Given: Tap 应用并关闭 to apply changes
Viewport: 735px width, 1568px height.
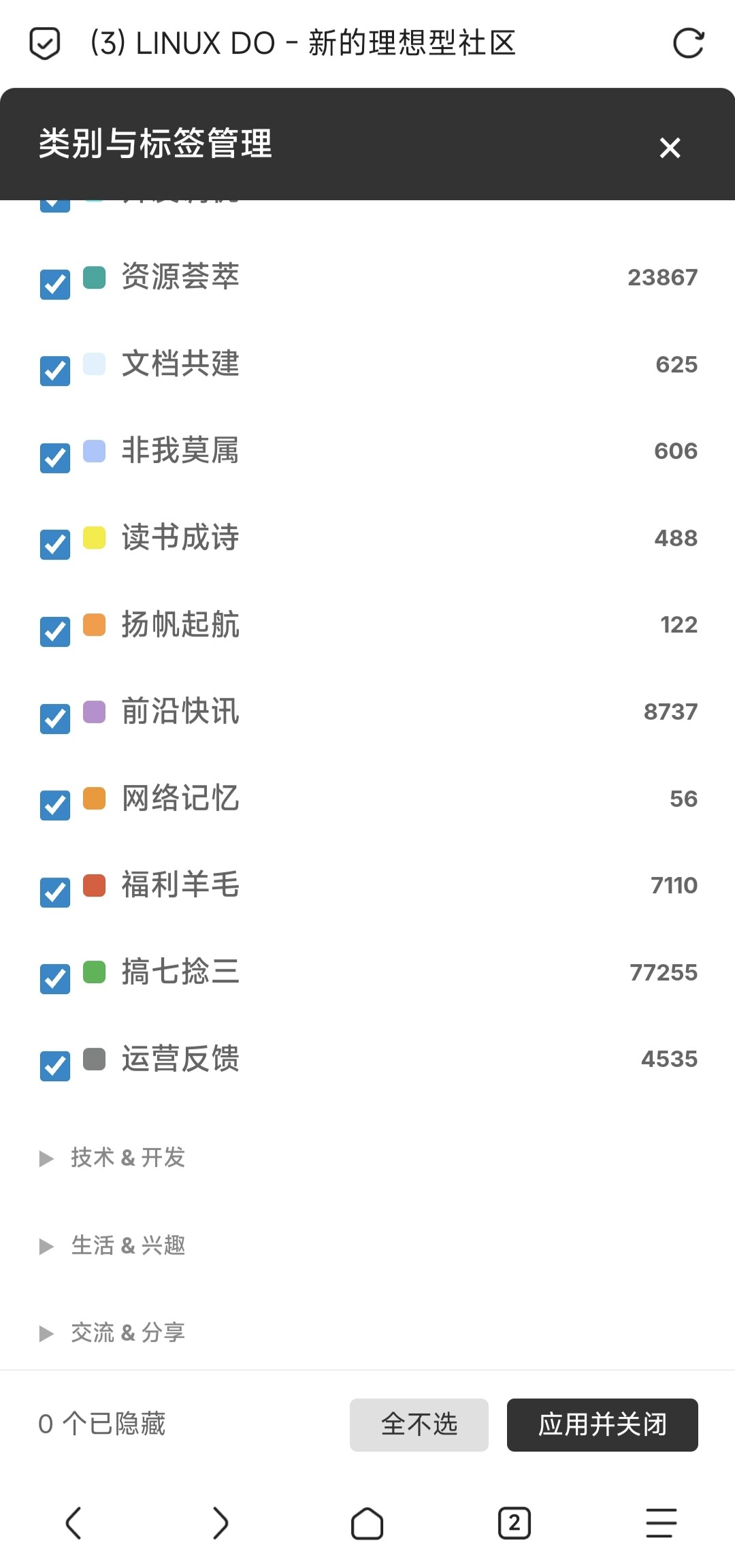Looking at the screenshot, I should coord(602,1424).
